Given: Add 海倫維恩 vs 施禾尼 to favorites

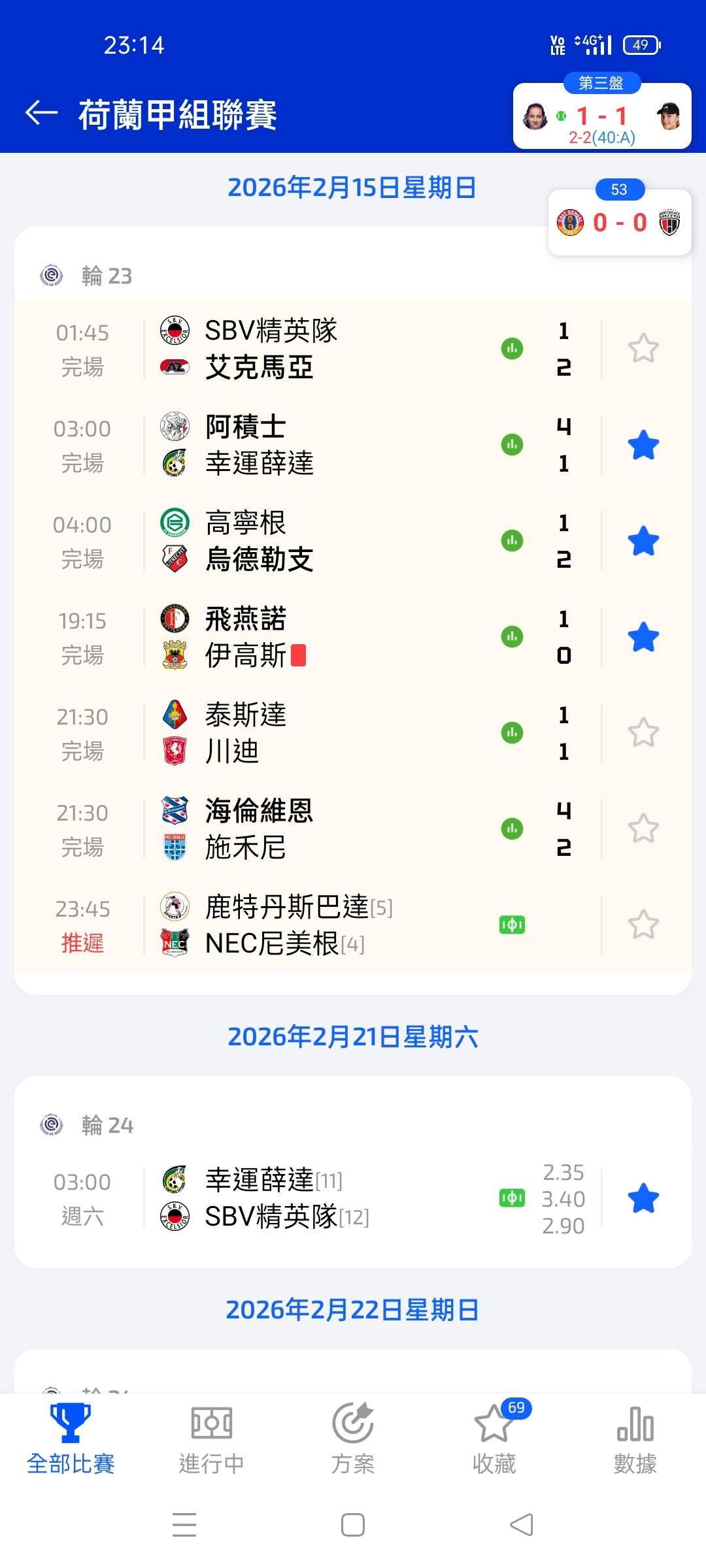Looking at the screenshot, I should 643,829.
